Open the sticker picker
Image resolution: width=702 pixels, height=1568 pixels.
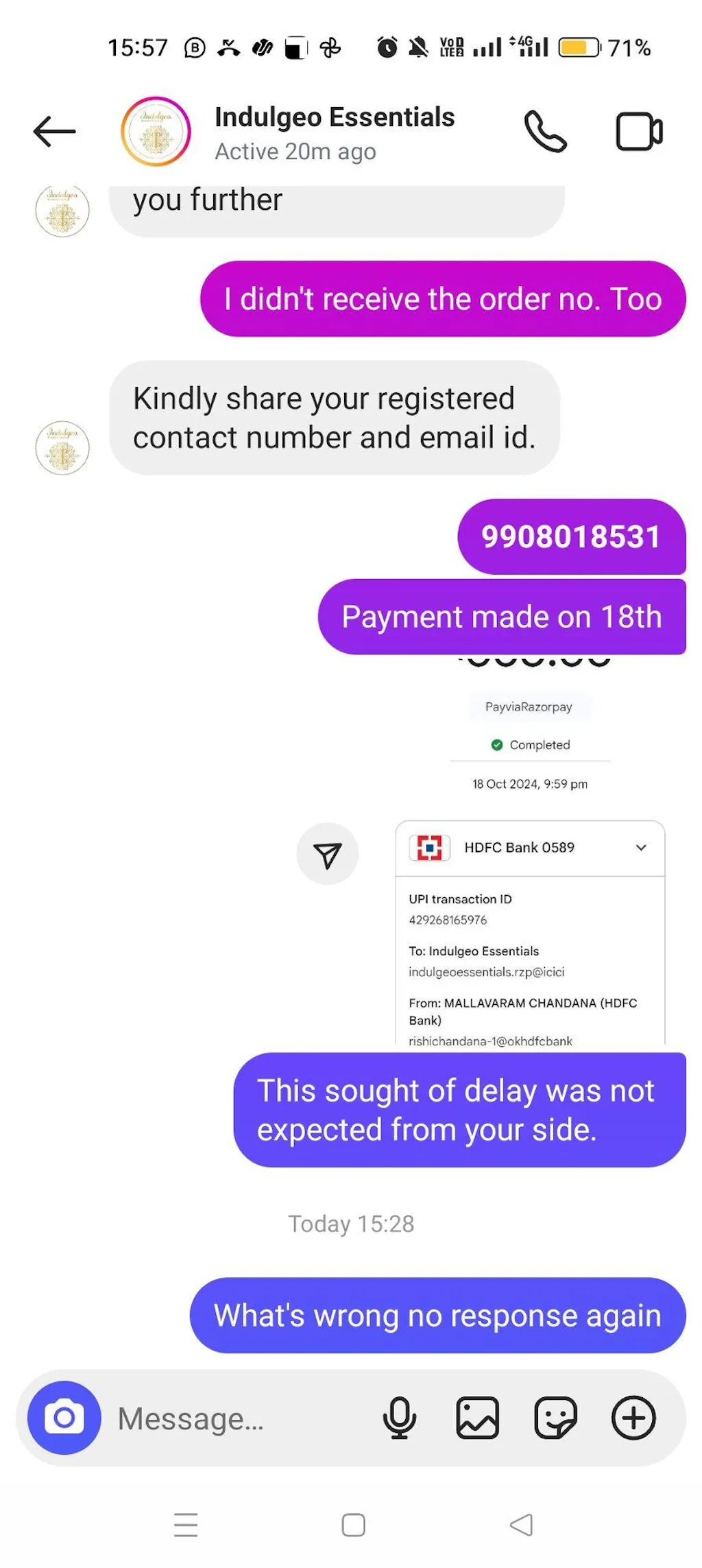pos(555,1417)
